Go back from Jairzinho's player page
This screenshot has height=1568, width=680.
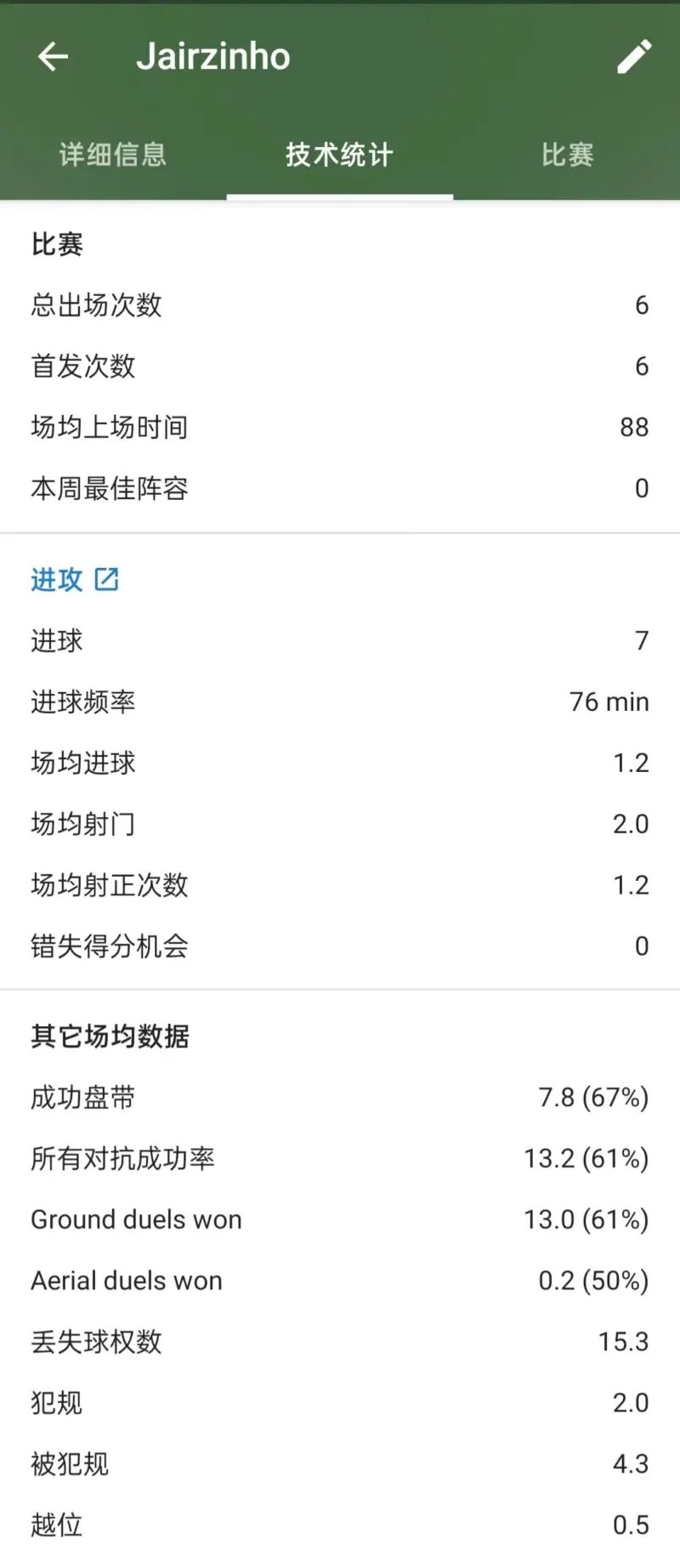coord(53,57)
